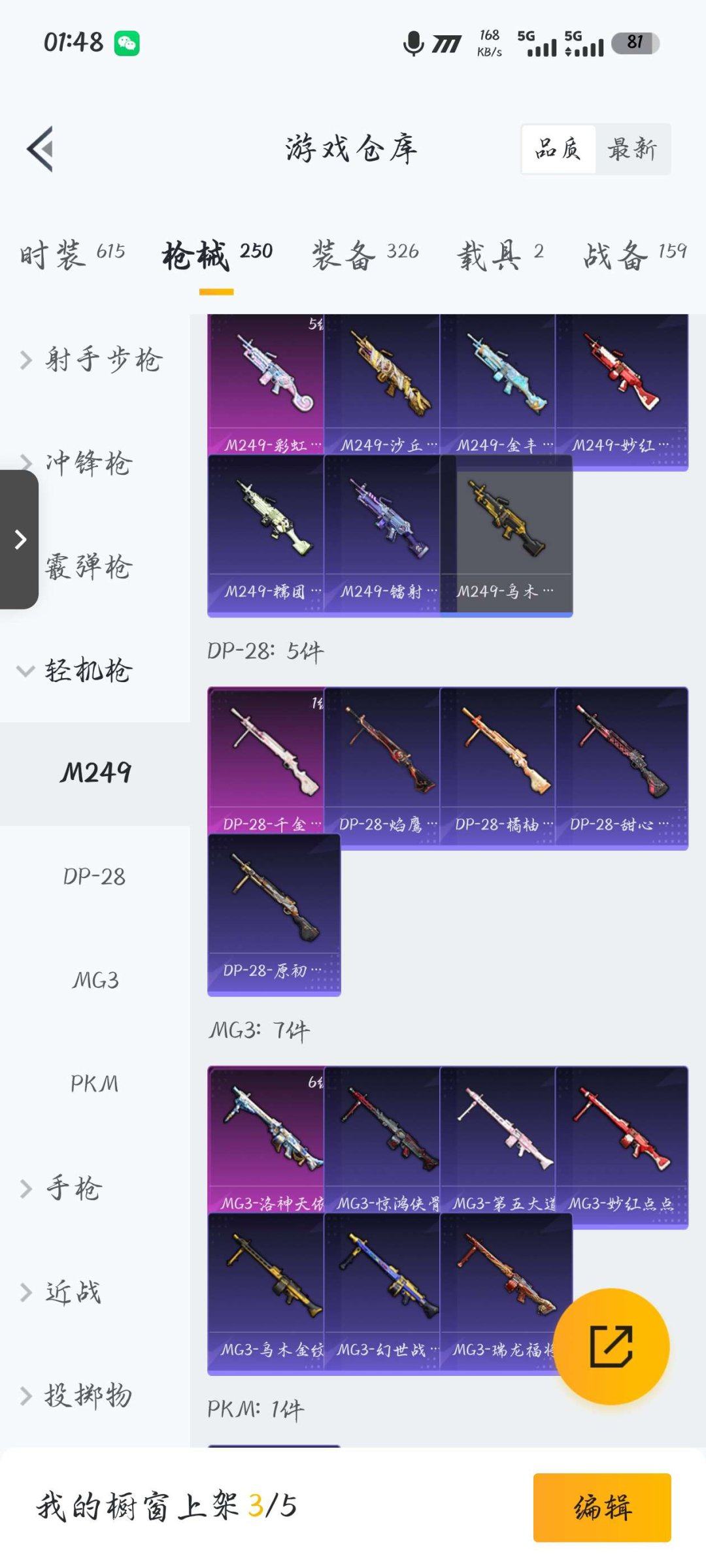Sort the warehouse by 品质
Viewport: 706px width, 1568px height.
(558, 149)
